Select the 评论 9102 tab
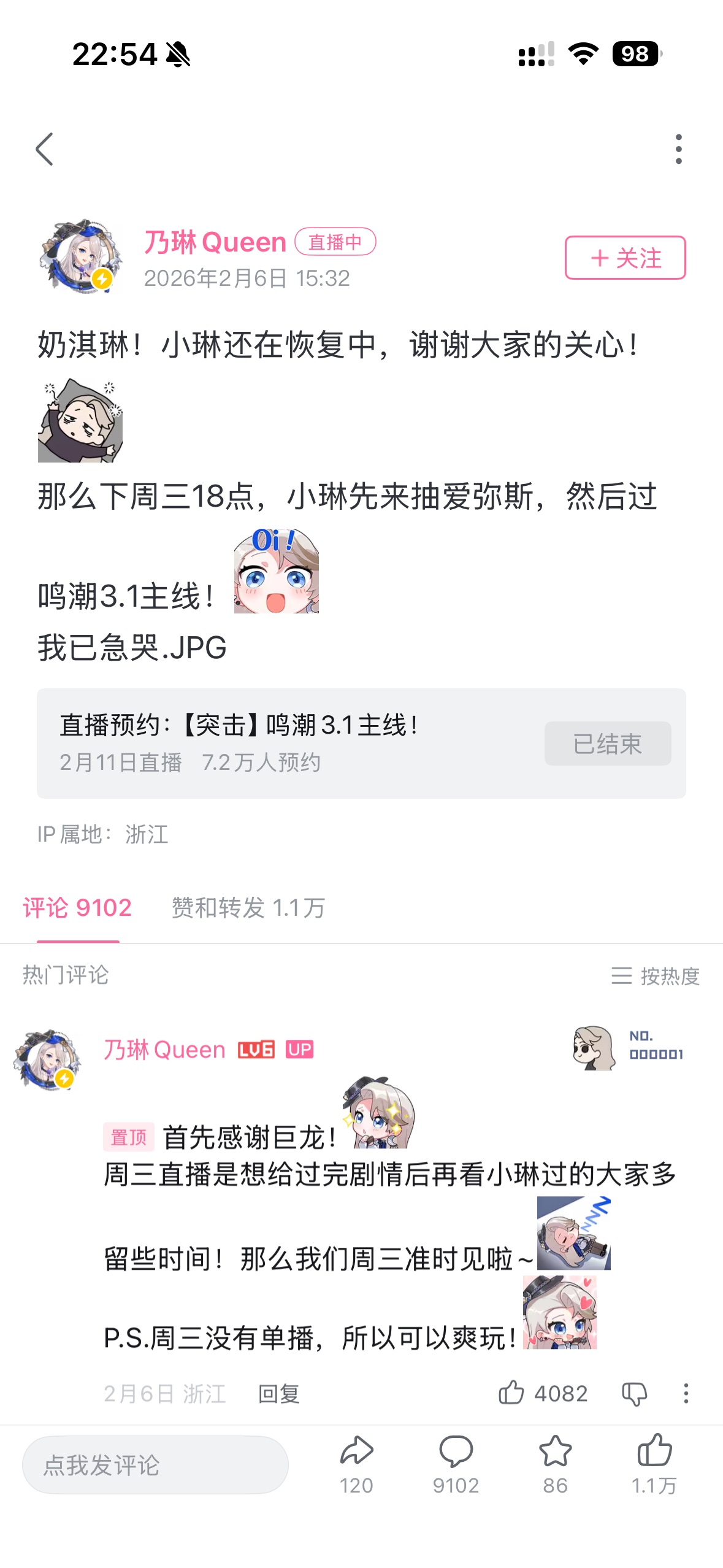 tap(77, 907)
